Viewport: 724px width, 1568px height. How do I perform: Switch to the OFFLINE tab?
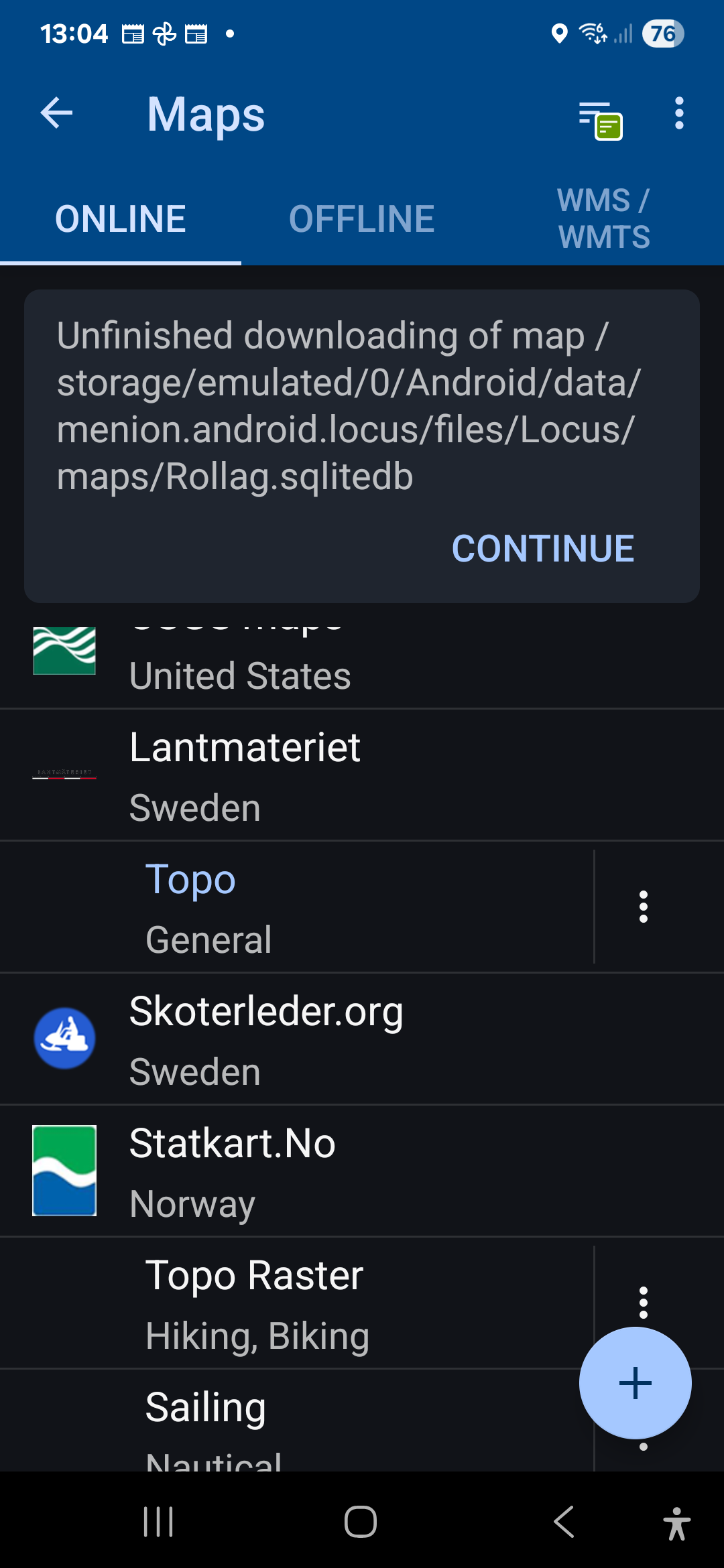pyautogui.click(x=362, y=218)
